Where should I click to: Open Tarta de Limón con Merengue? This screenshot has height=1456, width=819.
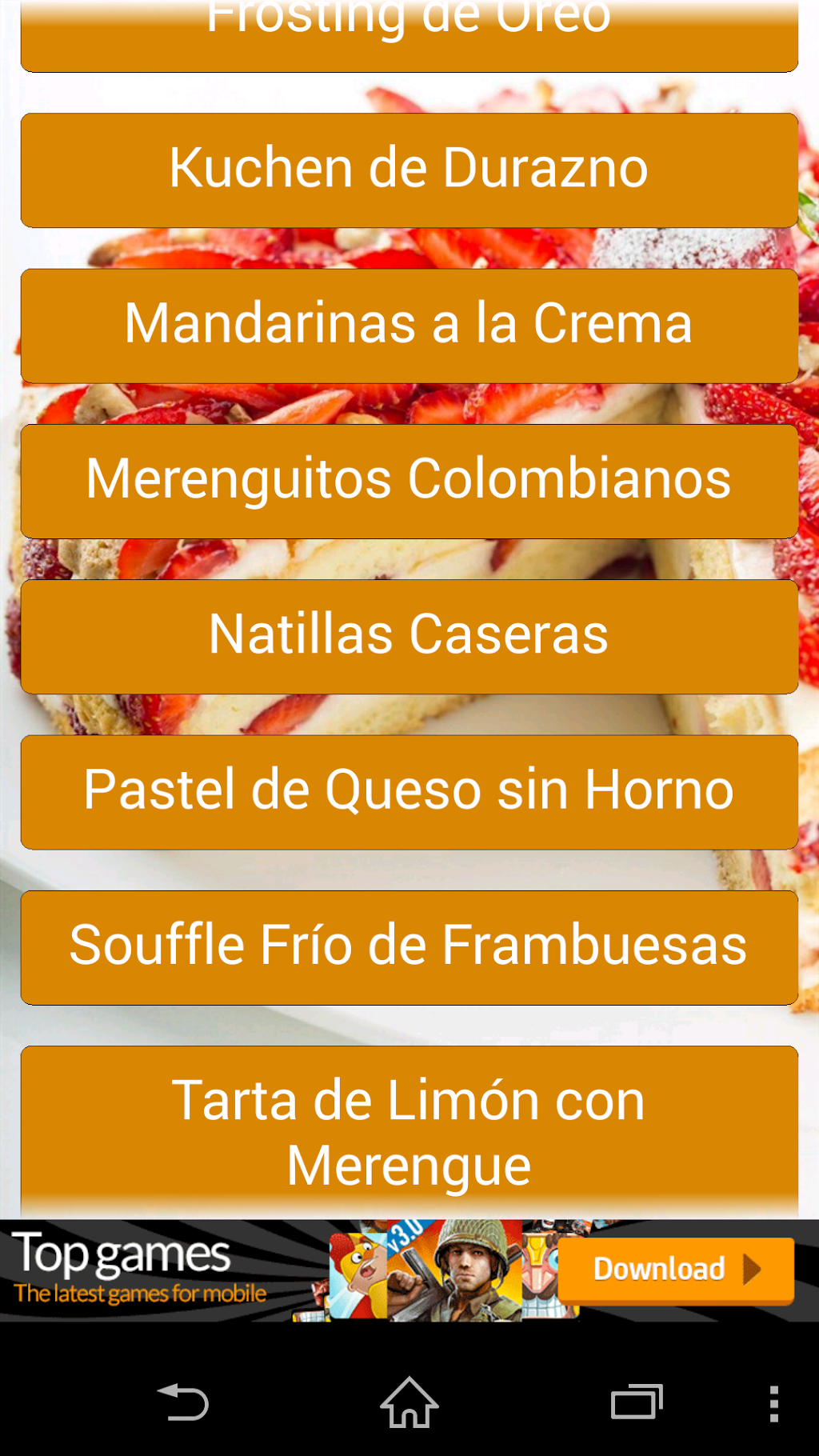coord(409,1131)
